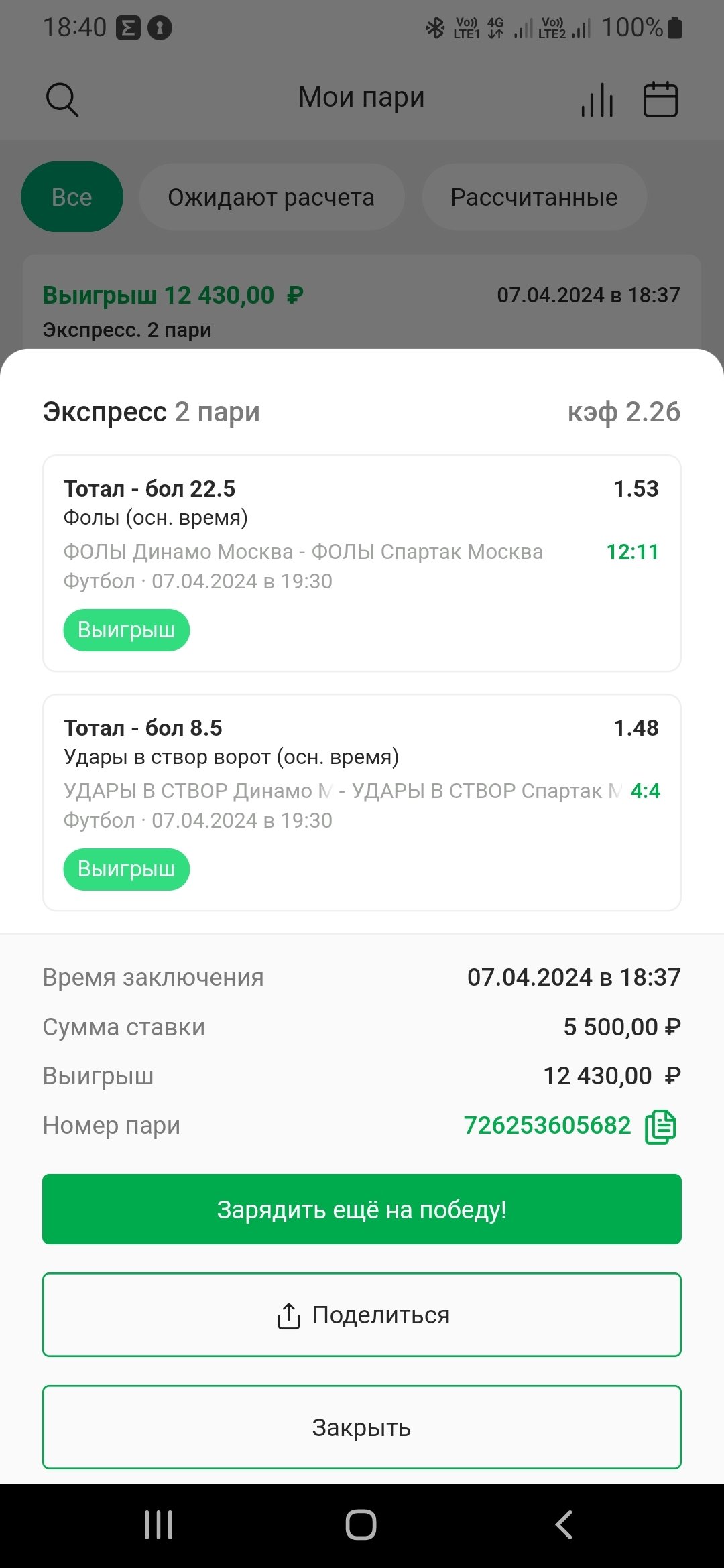Tap the green 'Зарядить ещё на победу!' button
The height and width of the screenshot is (1568, 724).
[x=362, y=1210]
